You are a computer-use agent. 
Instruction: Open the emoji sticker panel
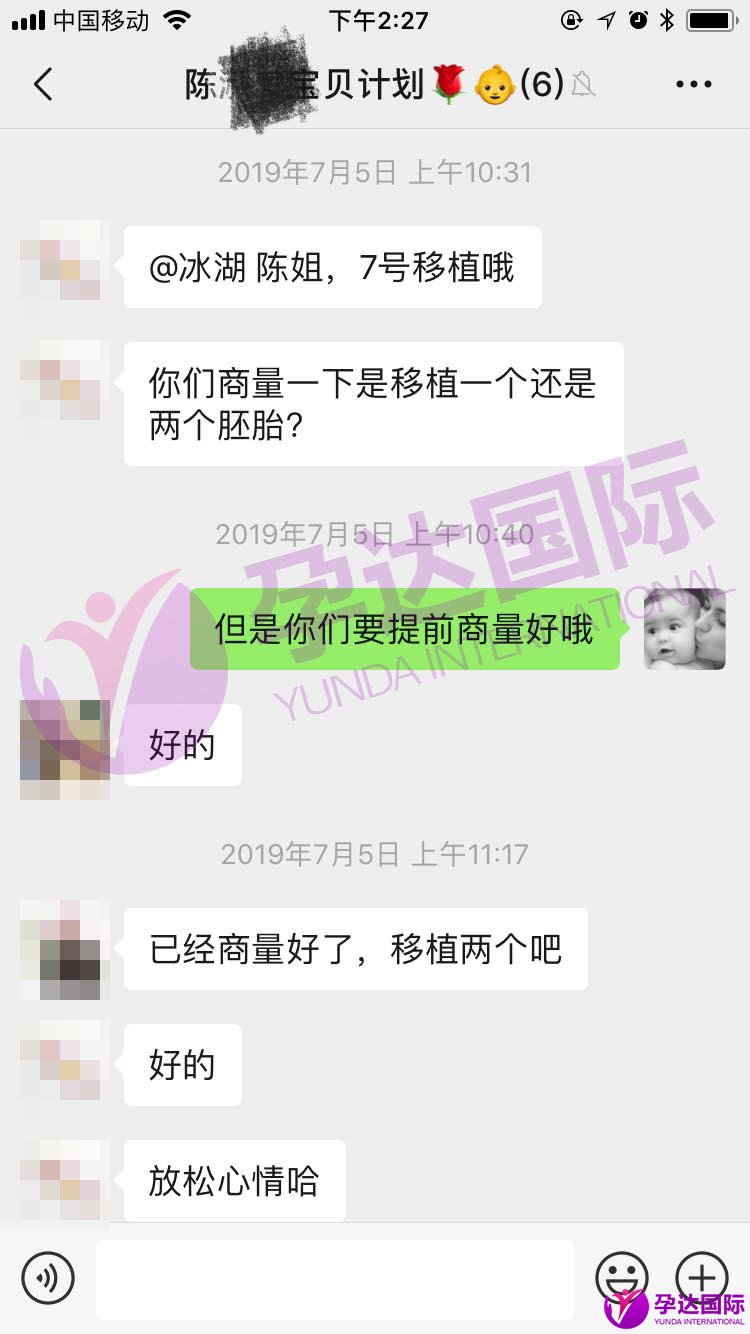[x=622, y=1277]
